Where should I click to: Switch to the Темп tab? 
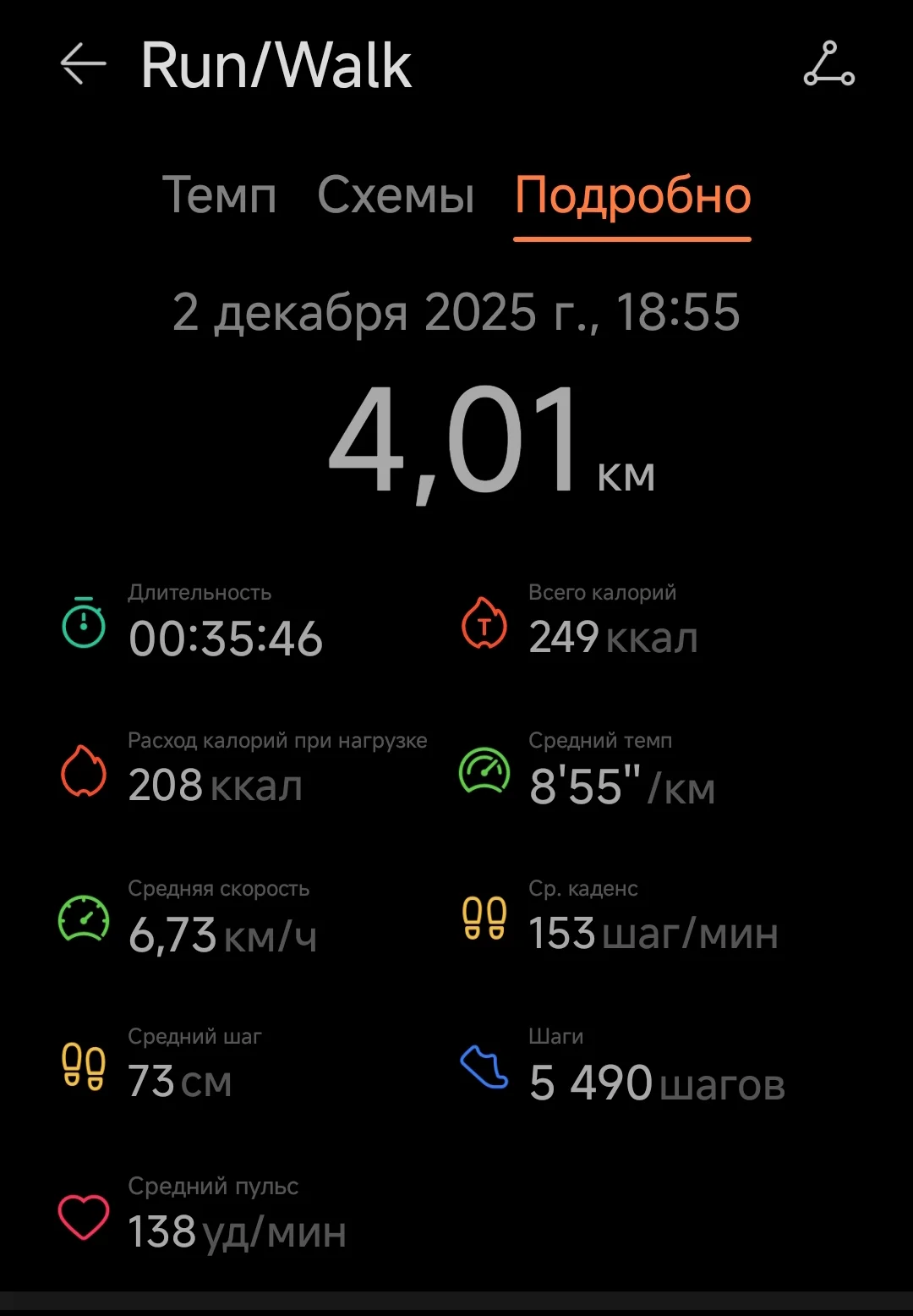point(219,195)
